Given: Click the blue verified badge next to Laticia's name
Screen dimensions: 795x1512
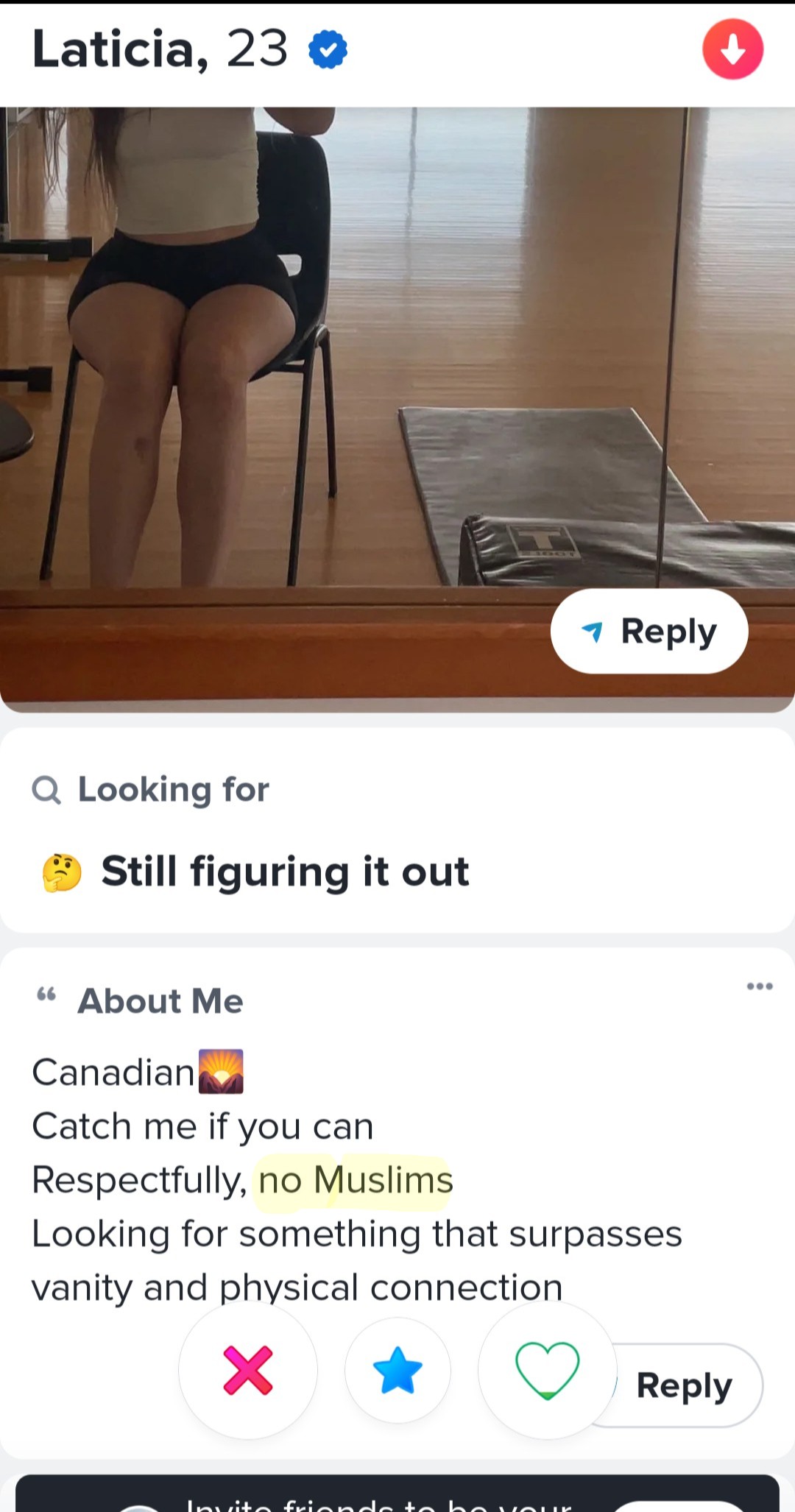Looking at the screenshot, I should [329, 49].
